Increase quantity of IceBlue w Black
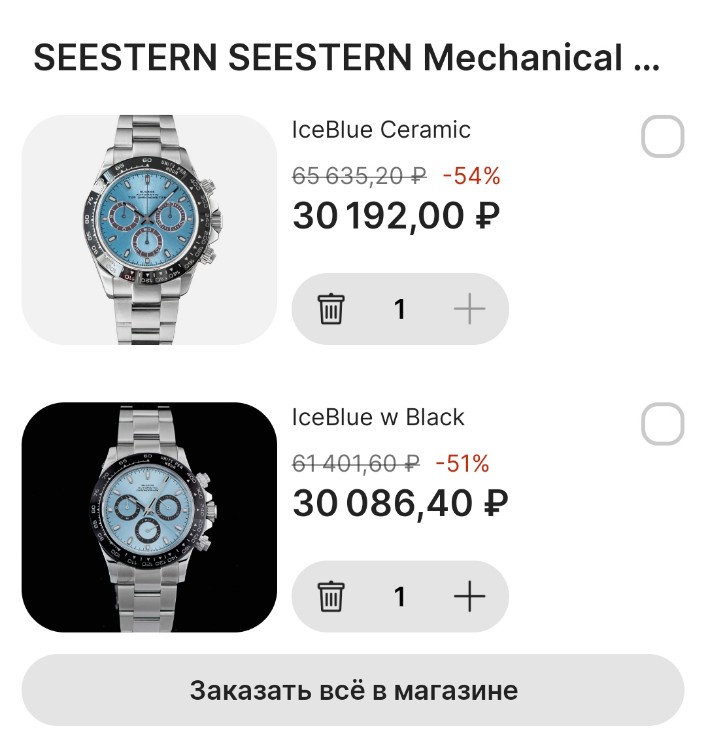This screenshot has height=748, width=706. (468, 597)
